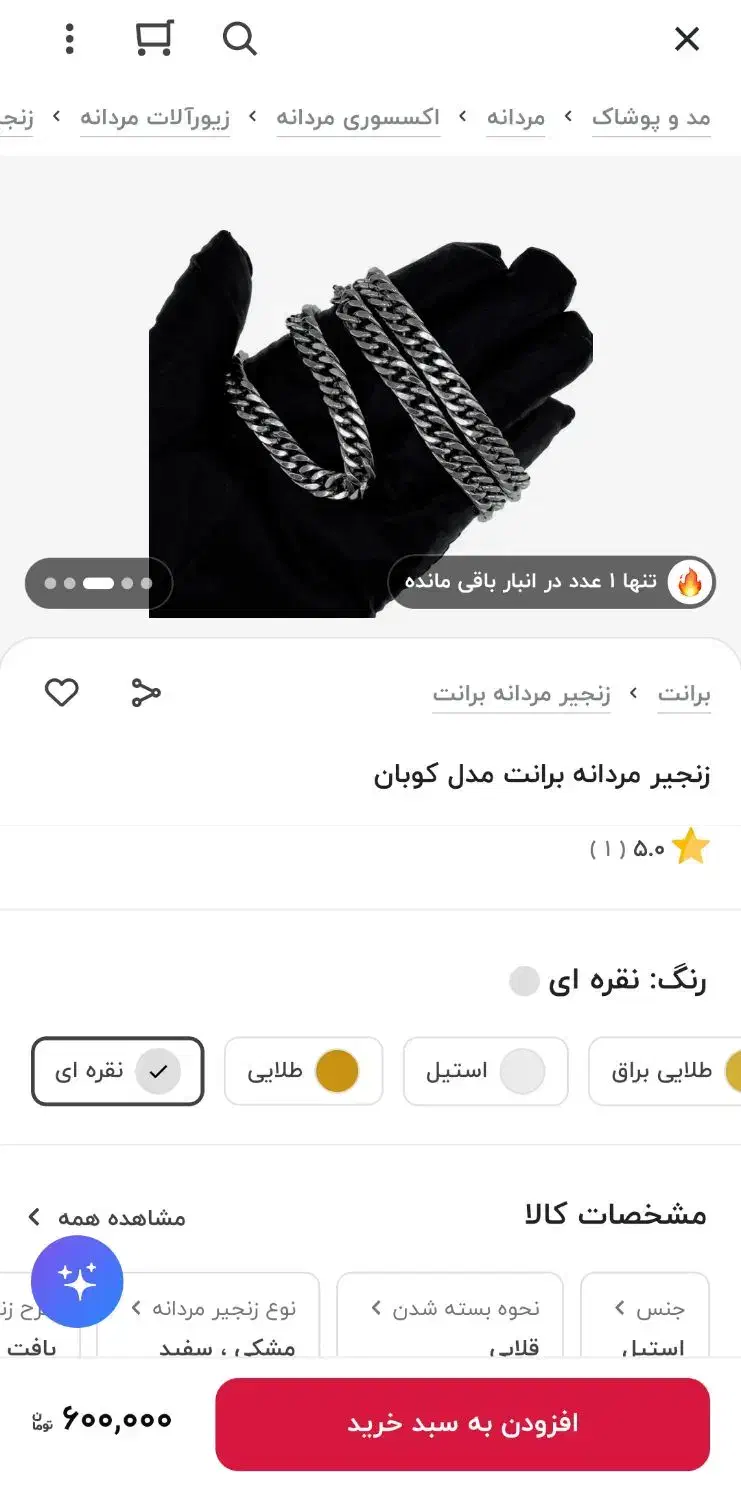Open the برانت brand page link

(x=684, y=691)
